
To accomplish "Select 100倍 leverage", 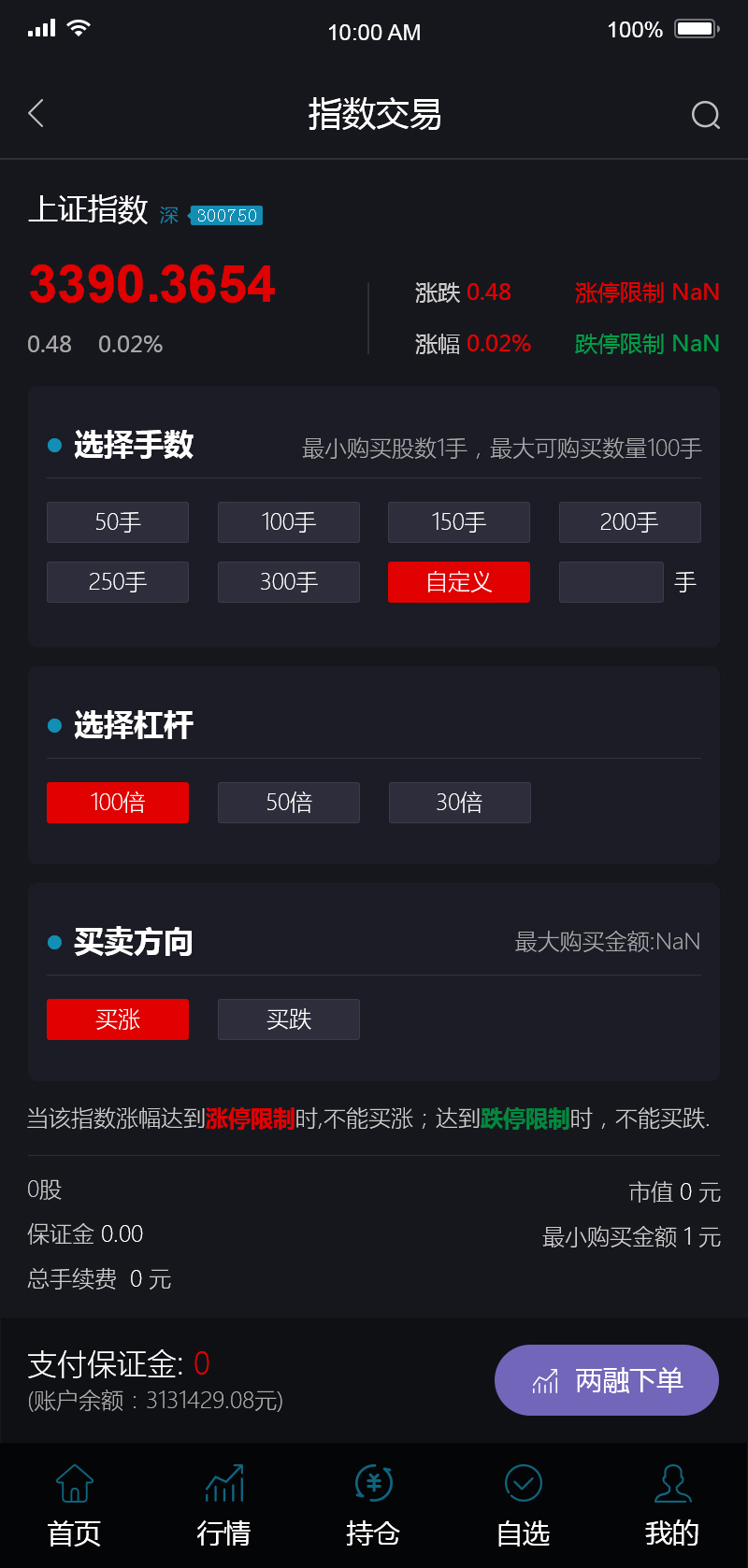I will tap(118, 803).
